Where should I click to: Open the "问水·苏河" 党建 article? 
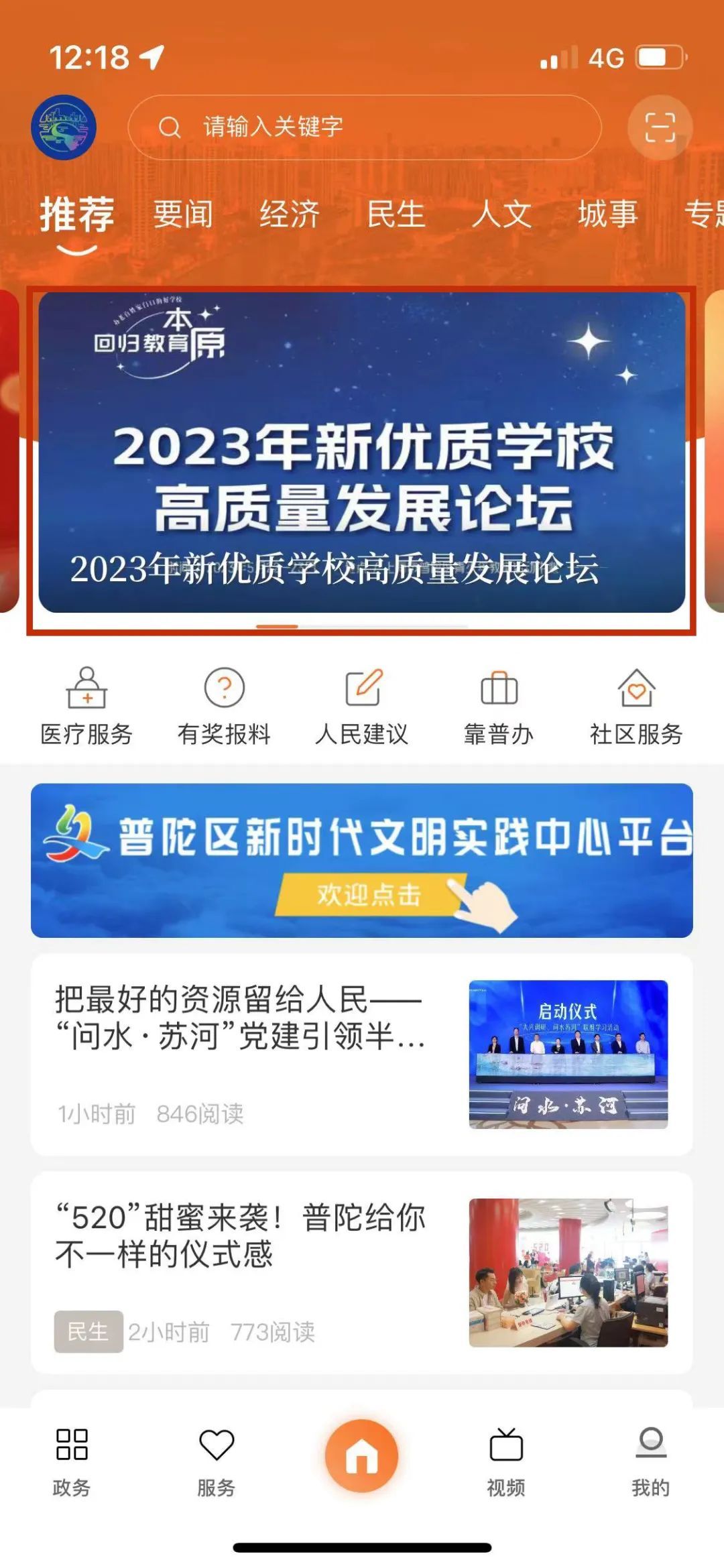241,1019
